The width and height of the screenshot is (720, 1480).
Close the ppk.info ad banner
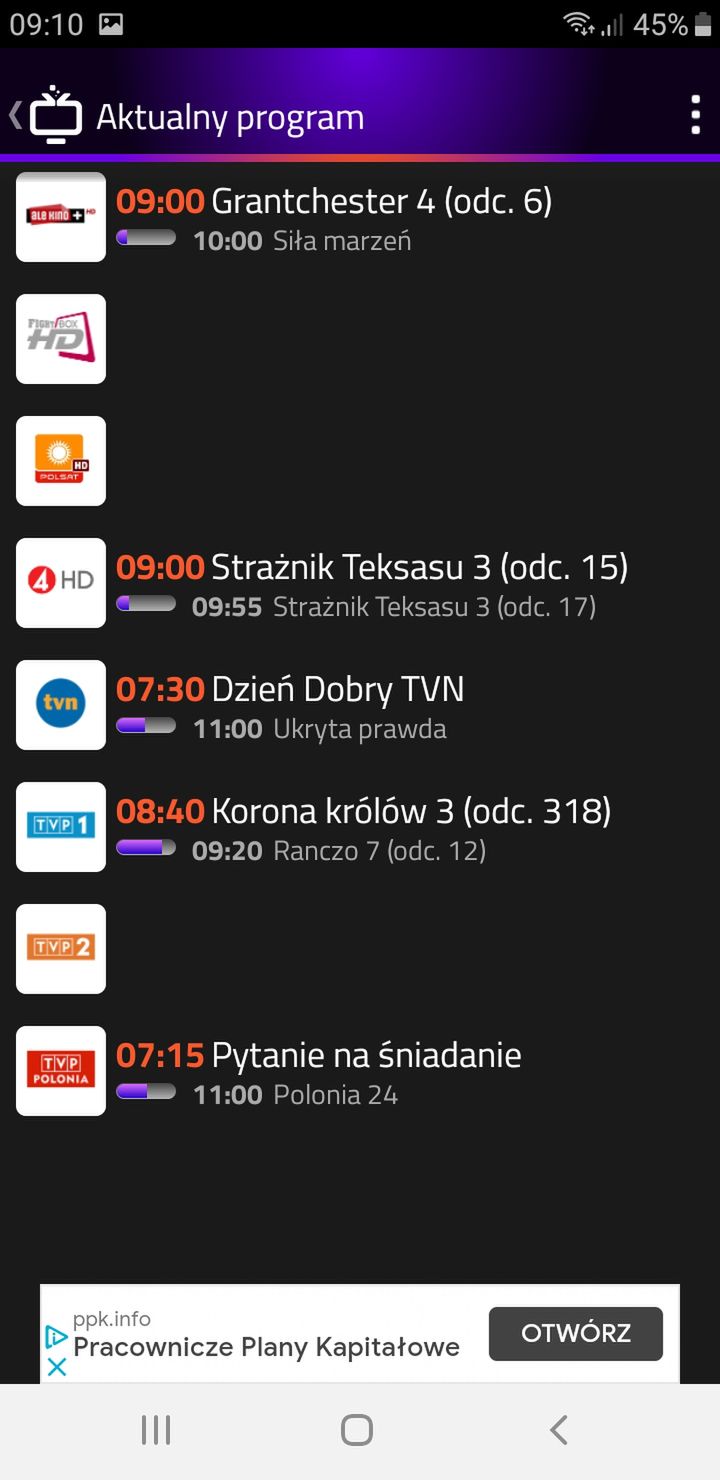pos(57,1366)
